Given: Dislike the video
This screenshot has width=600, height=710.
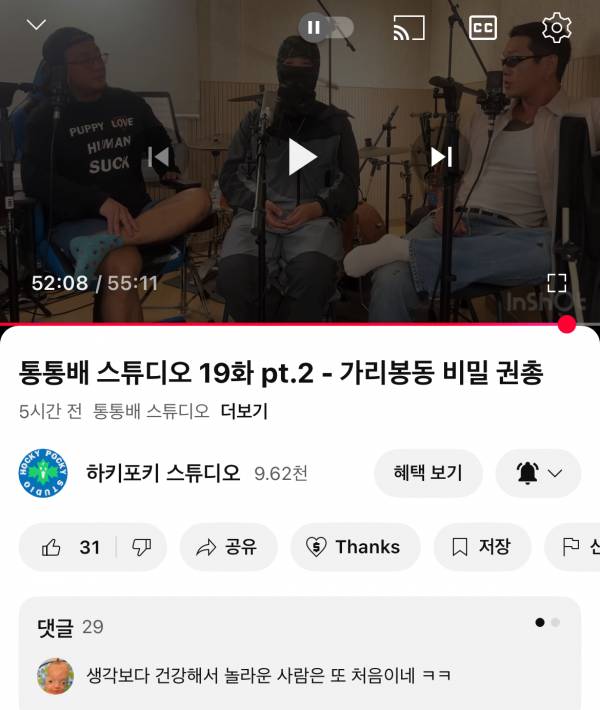Looking at the screenshot, I should click(x=142, y=547).
